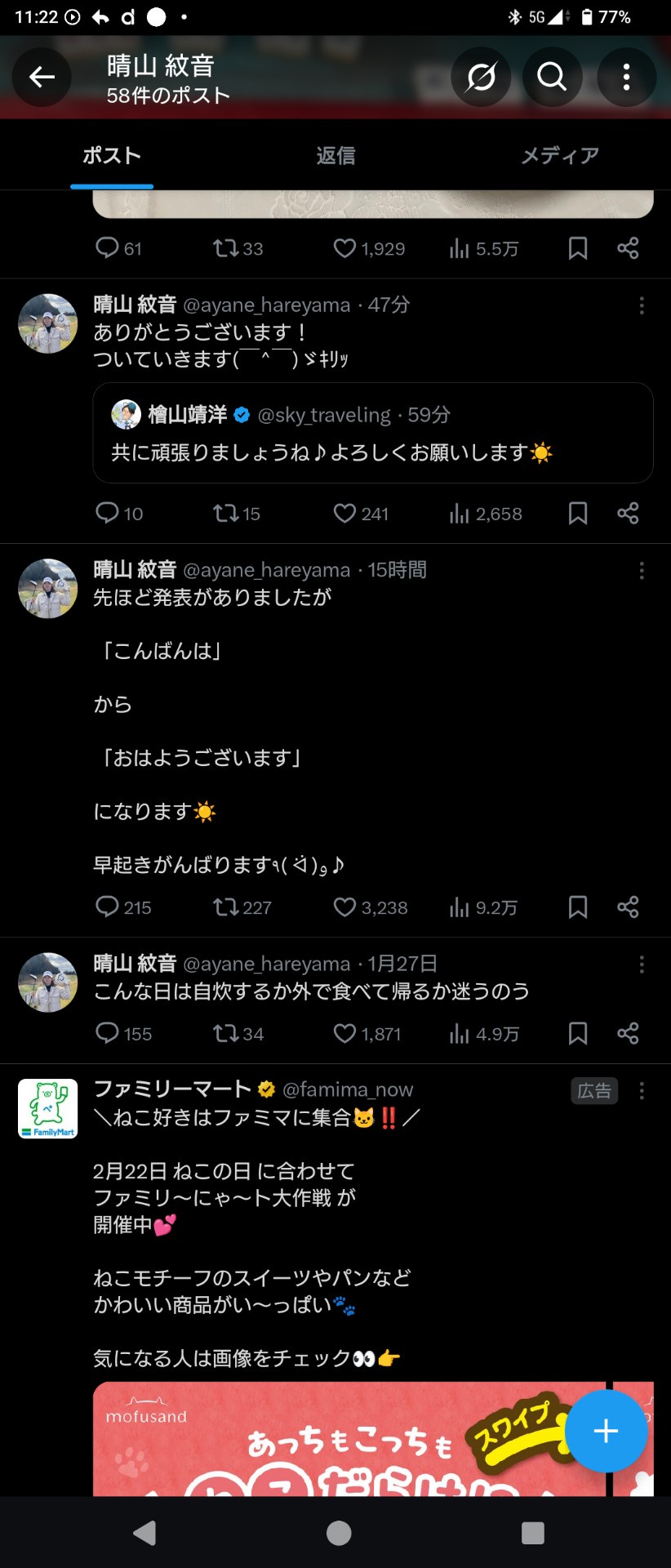
Task: Repost the 早起きがんばります post
Action: pos(225,907)
